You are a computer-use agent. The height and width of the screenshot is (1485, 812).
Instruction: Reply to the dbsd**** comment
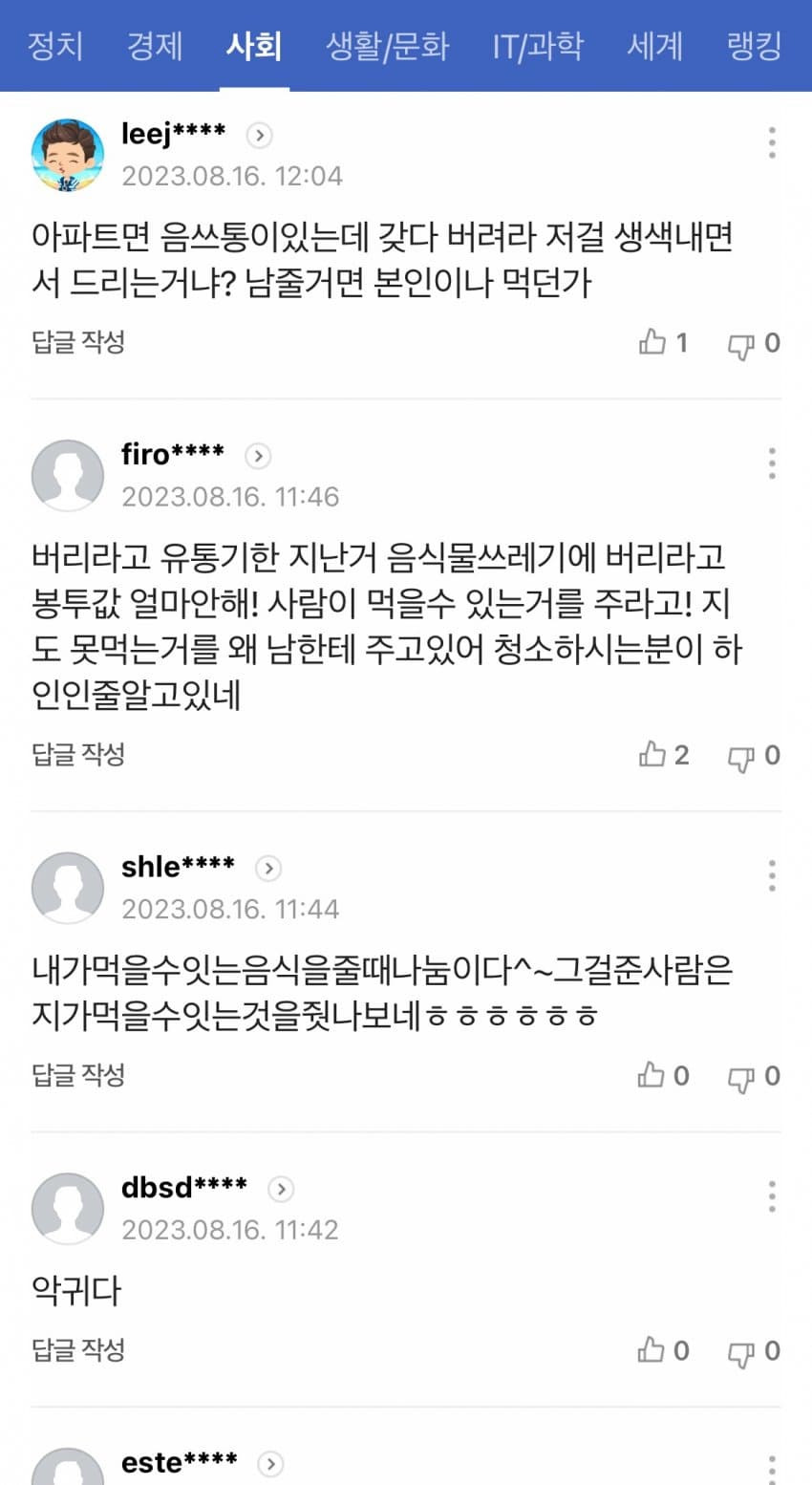pos(78,1350)
